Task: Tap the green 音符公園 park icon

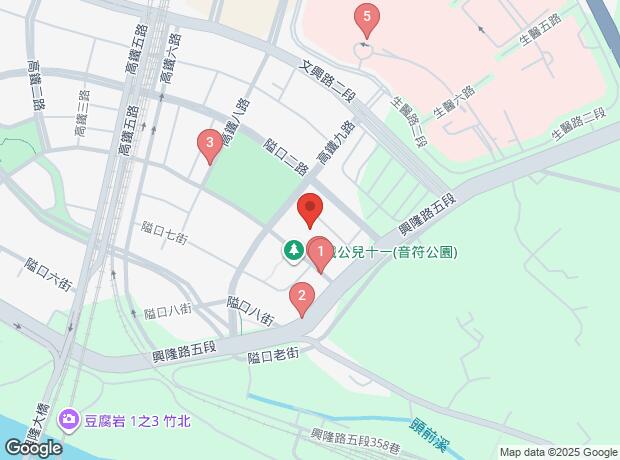Action: tap(295, 250)
